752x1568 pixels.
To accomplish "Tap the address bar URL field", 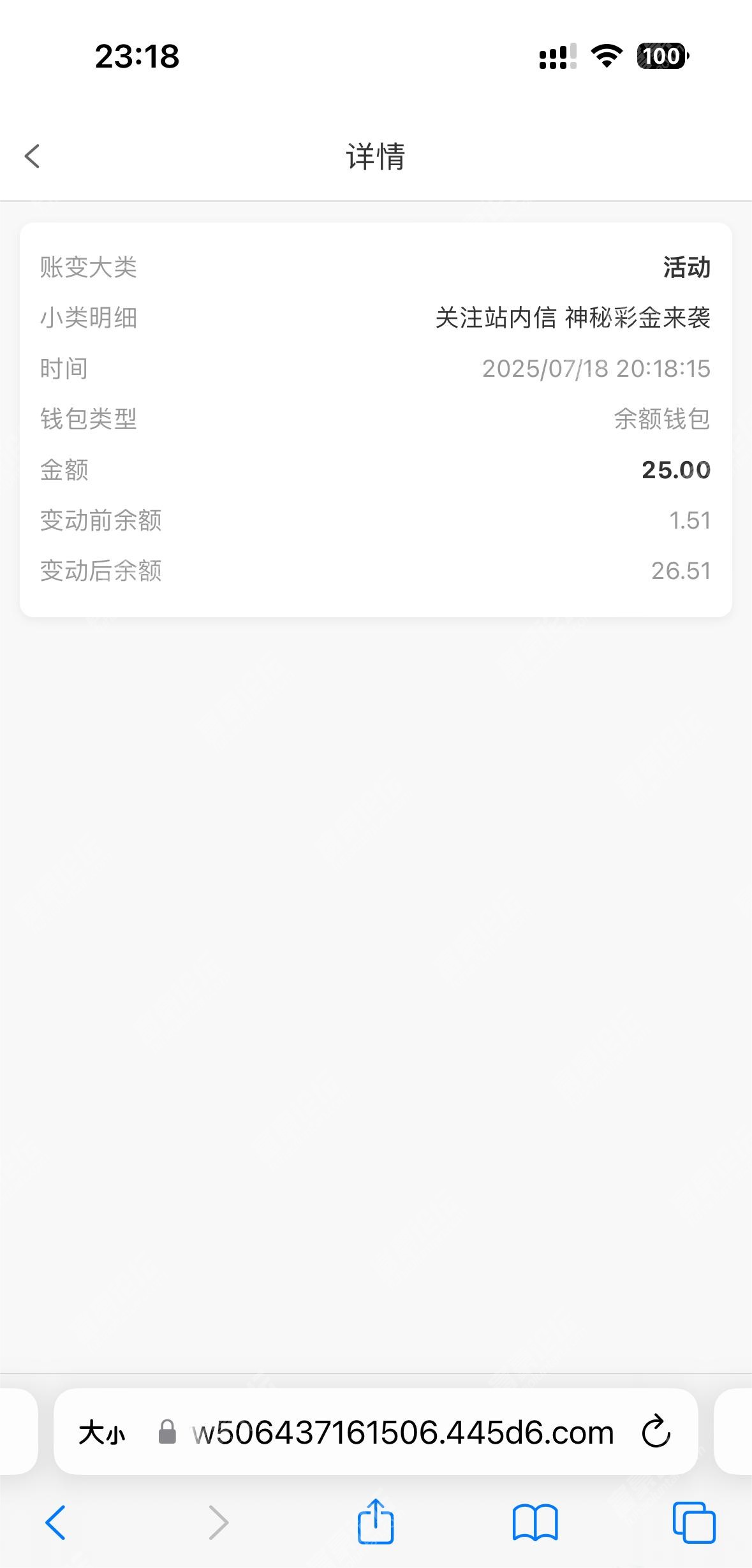I will [402, 1433].
